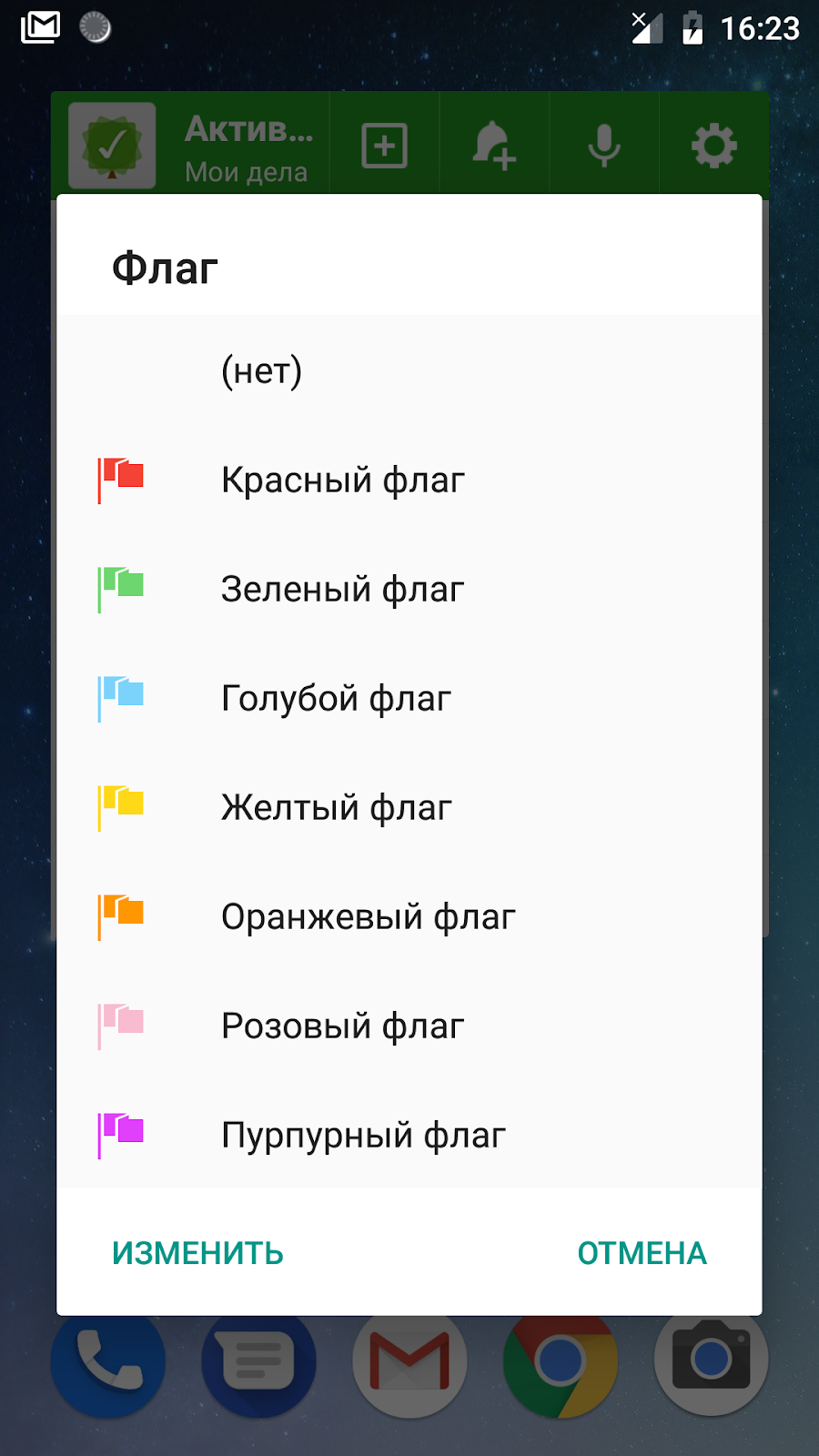The height and width of the screenshot is (1456, 819).
Task: Choose Желтый флаг
Action: (409, 807)
